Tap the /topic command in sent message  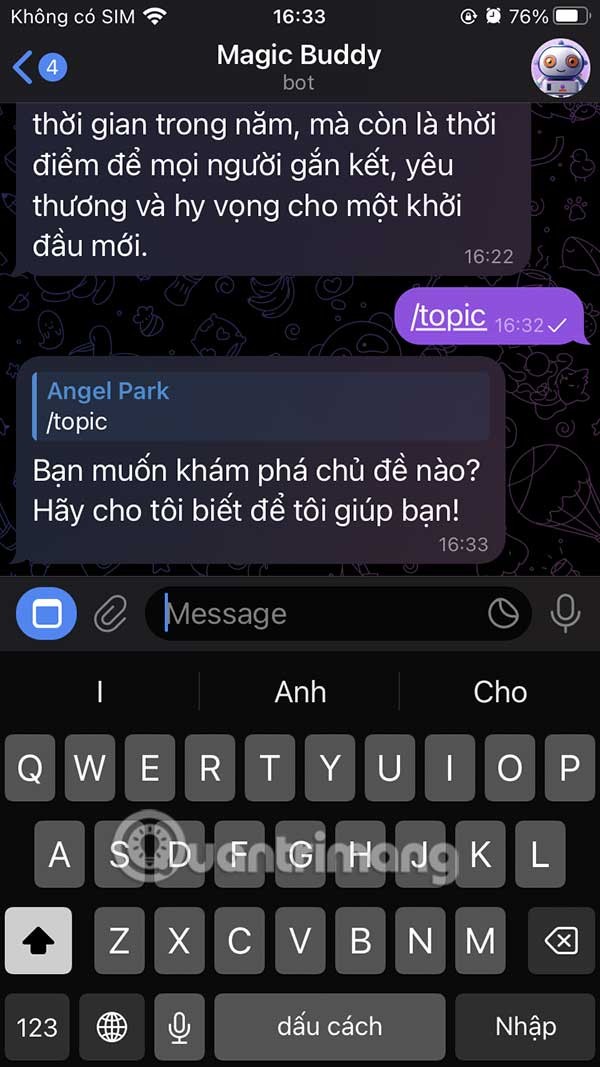point(448,317)
